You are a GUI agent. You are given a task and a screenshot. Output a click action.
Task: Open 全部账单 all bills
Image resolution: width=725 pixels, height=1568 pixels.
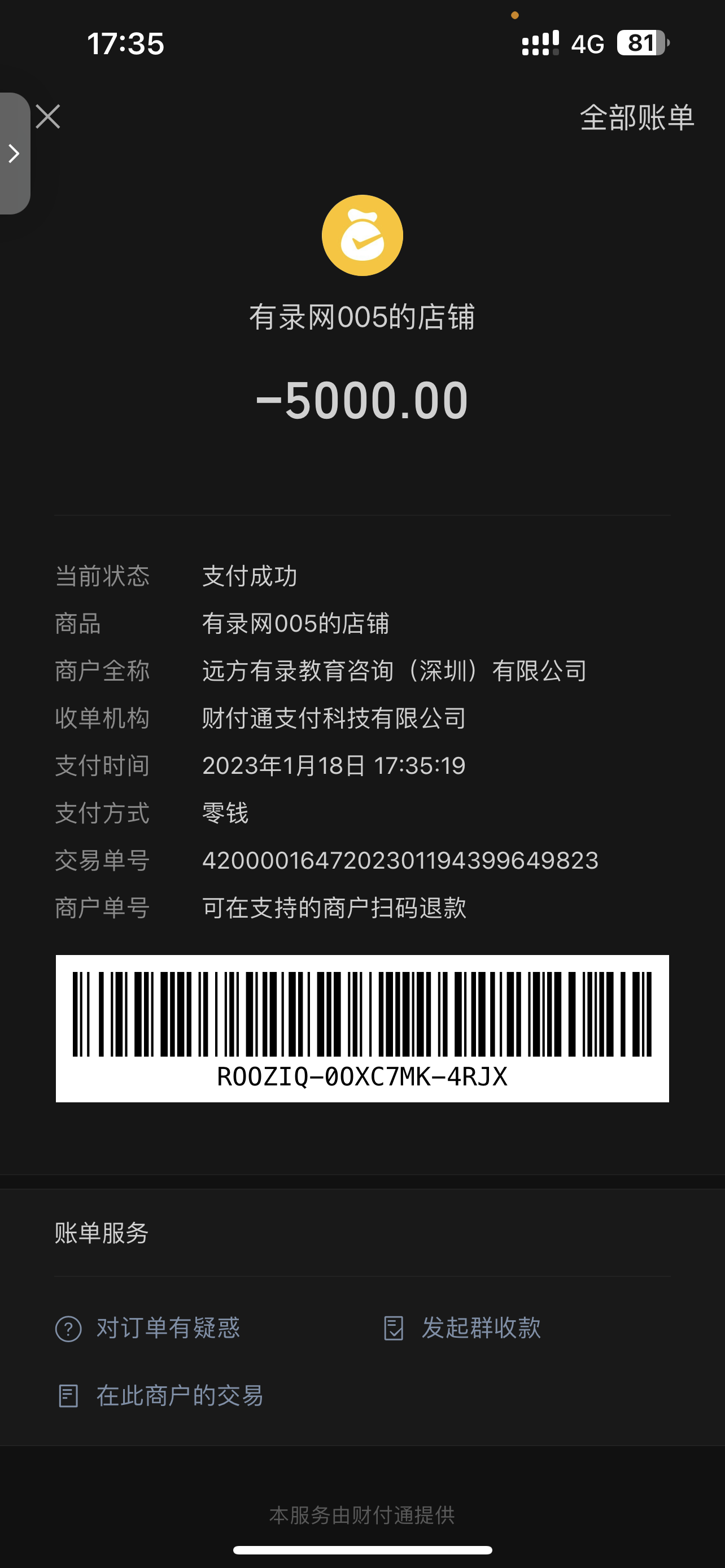click(x=636, y=117)
